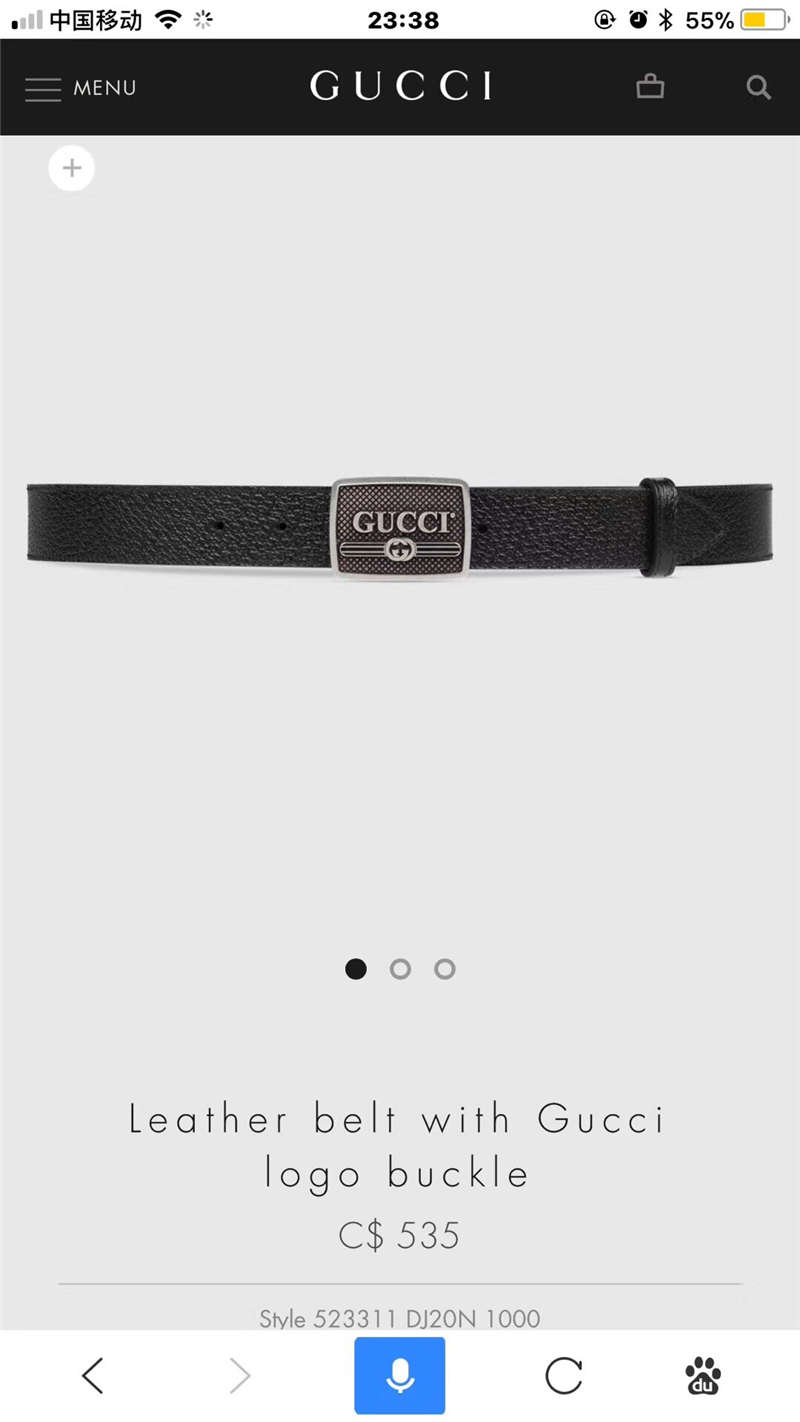This screenshot has height=1422, width=800.
Task: Open the belt product photo
Action: click(x=400, y=529)
